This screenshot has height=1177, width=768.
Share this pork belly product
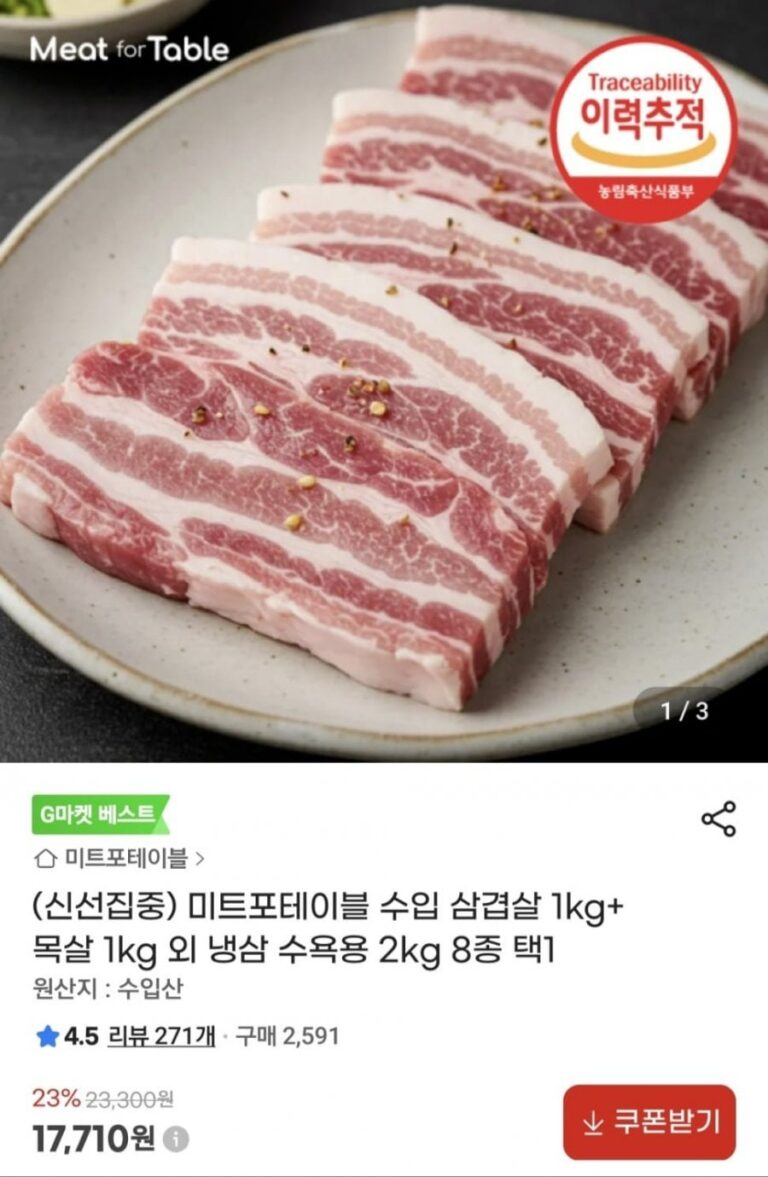click(718, 819)
